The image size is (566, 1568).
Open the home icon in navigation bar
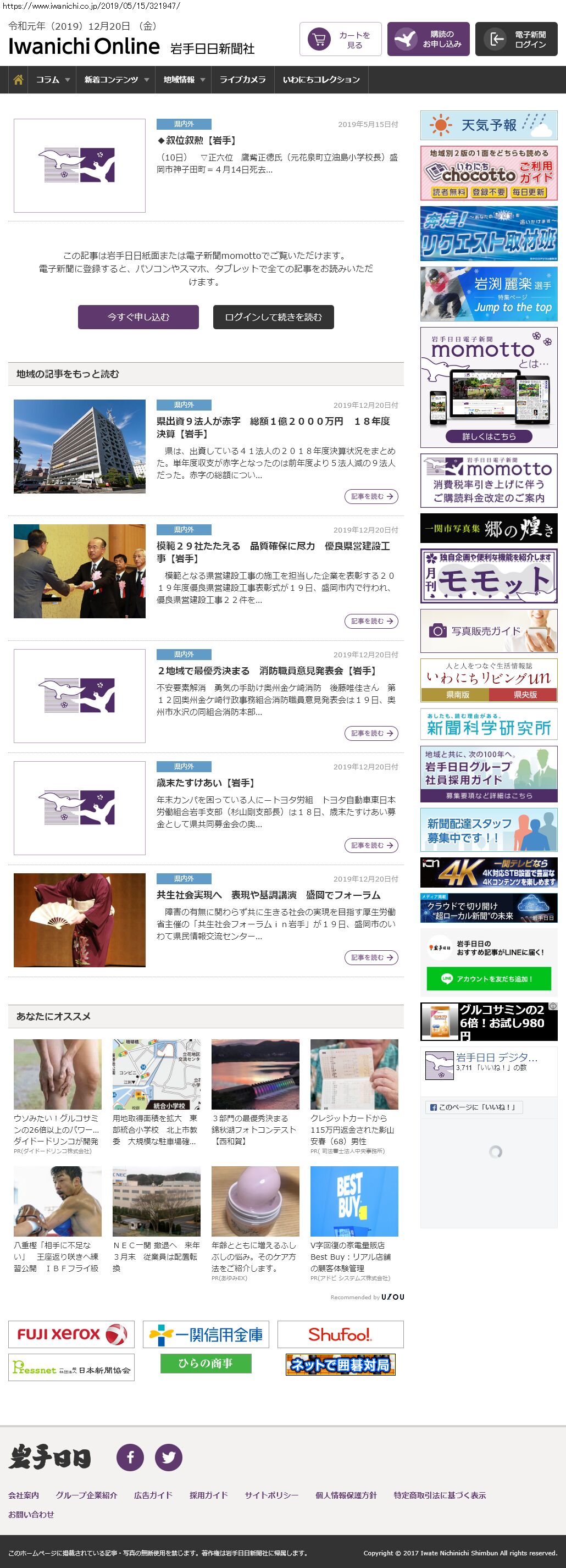click(18, 80)
